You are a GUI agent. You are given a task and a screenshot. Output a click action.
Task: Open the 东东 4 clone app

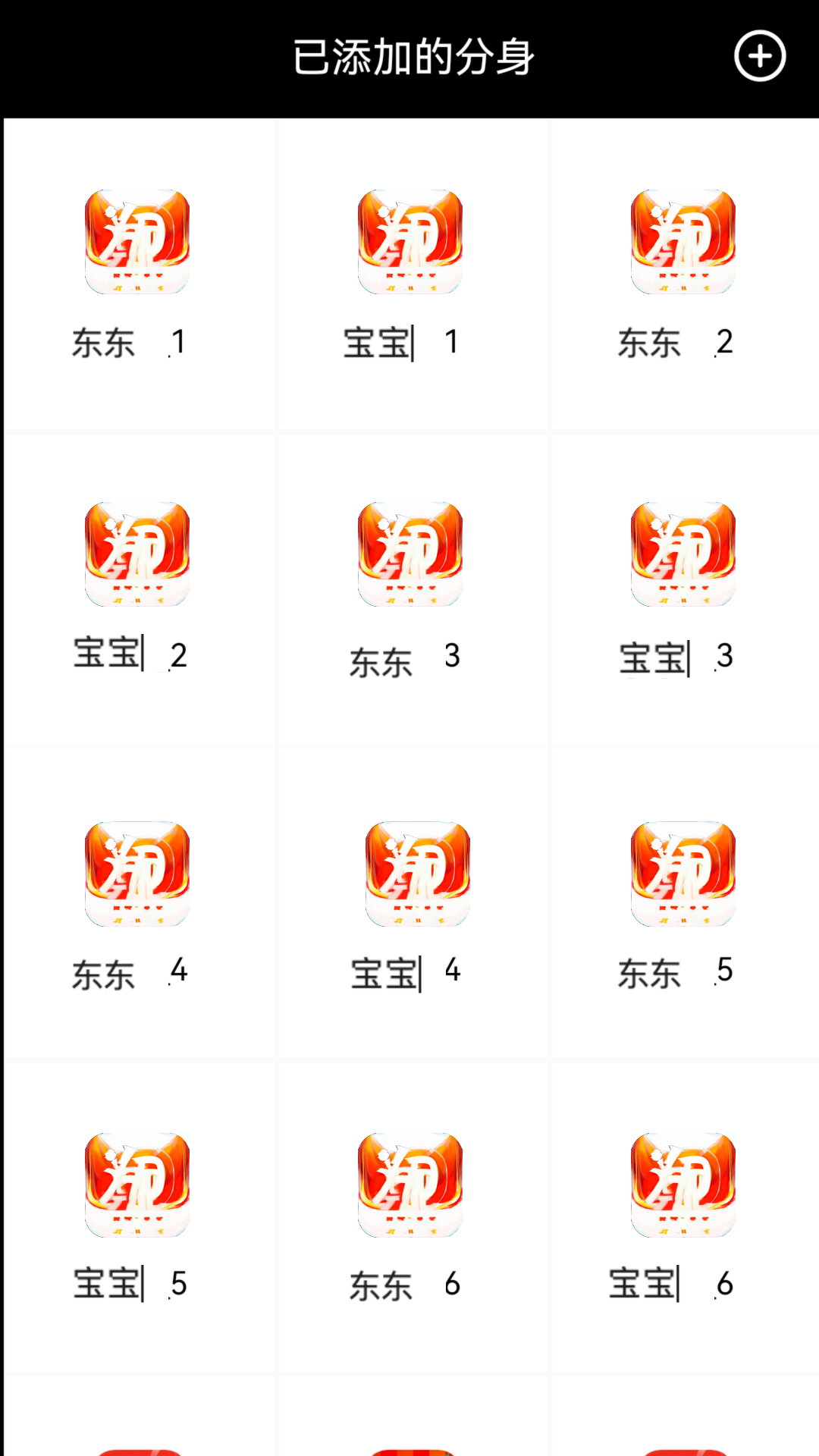coord(136,874)
